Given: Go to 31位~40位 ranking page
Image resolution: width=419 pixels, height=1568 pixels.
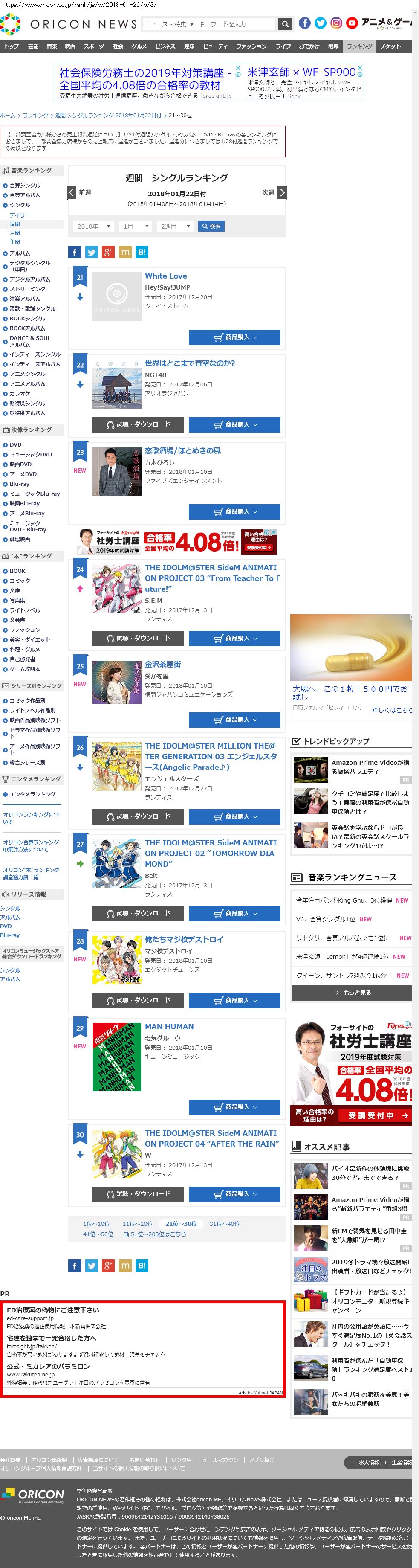Looking at the screenshot, I should tap(224, 1223).
